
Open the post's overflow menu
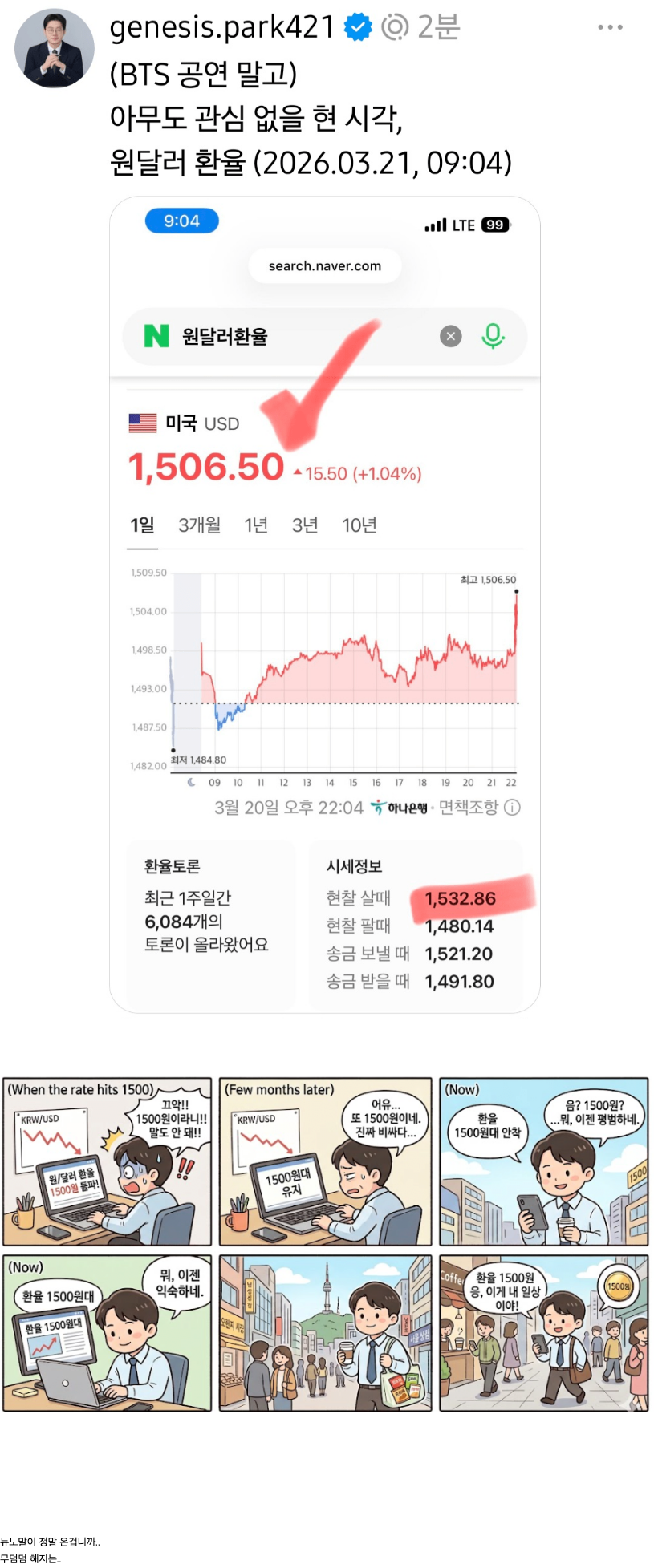tap(610, 27)
